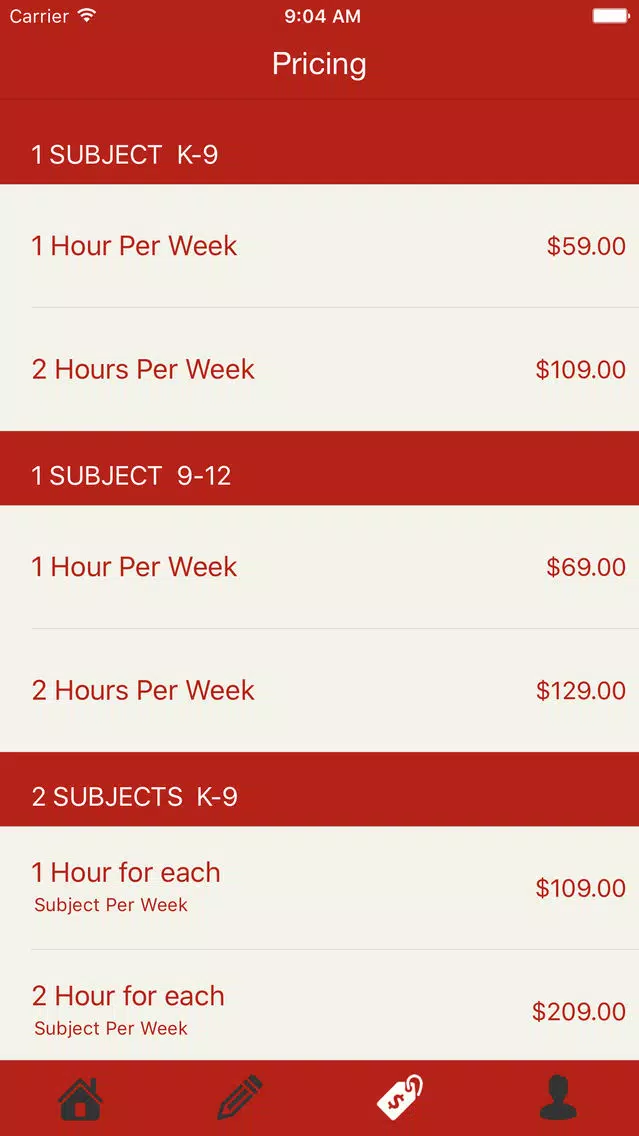Switch to the profile person tab

(559, 1098)
